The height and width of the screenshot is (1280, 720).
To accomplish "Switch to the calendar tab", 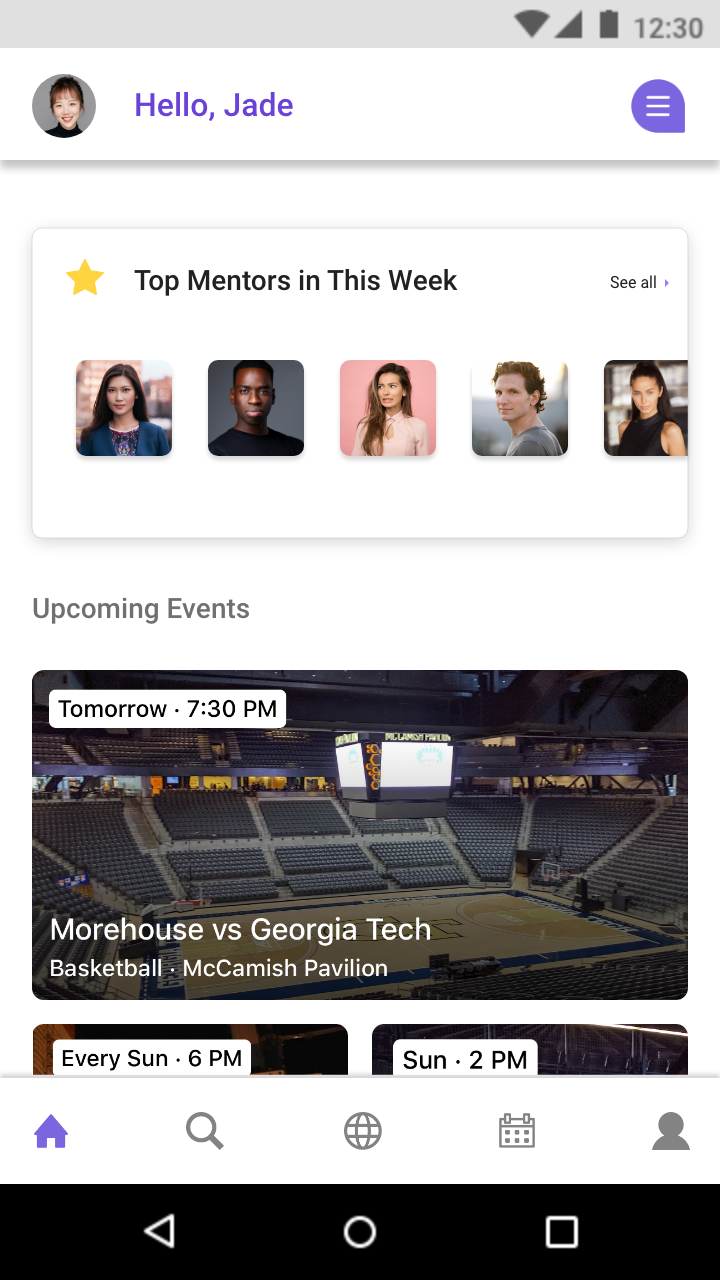I will (x=517, y=1131).
